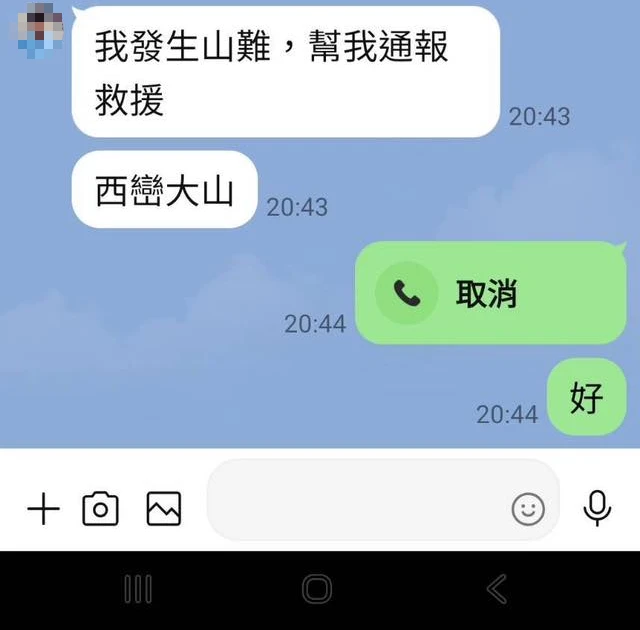
Task: Tap the system home button
Action: (317, 590)
